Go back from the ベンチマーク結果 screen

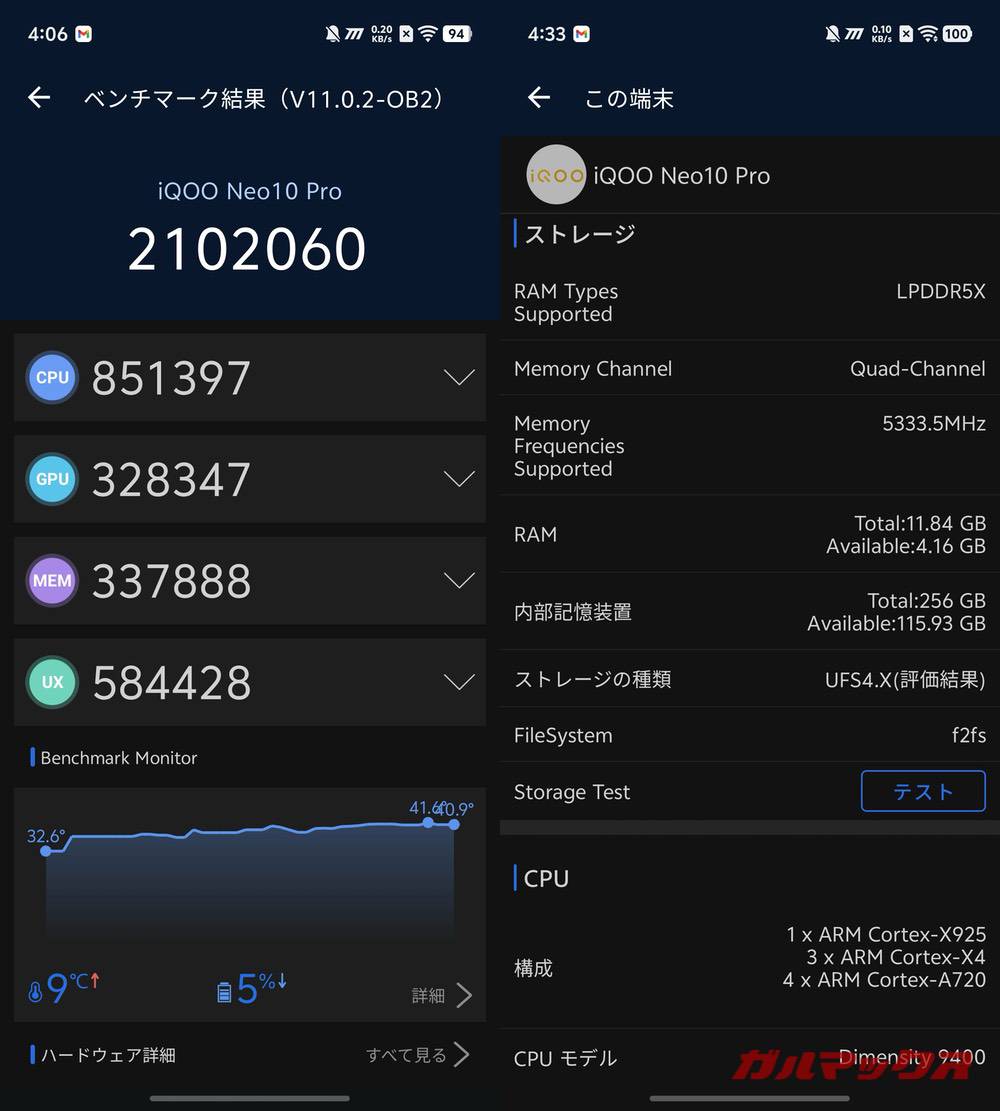tap(39, 97)
